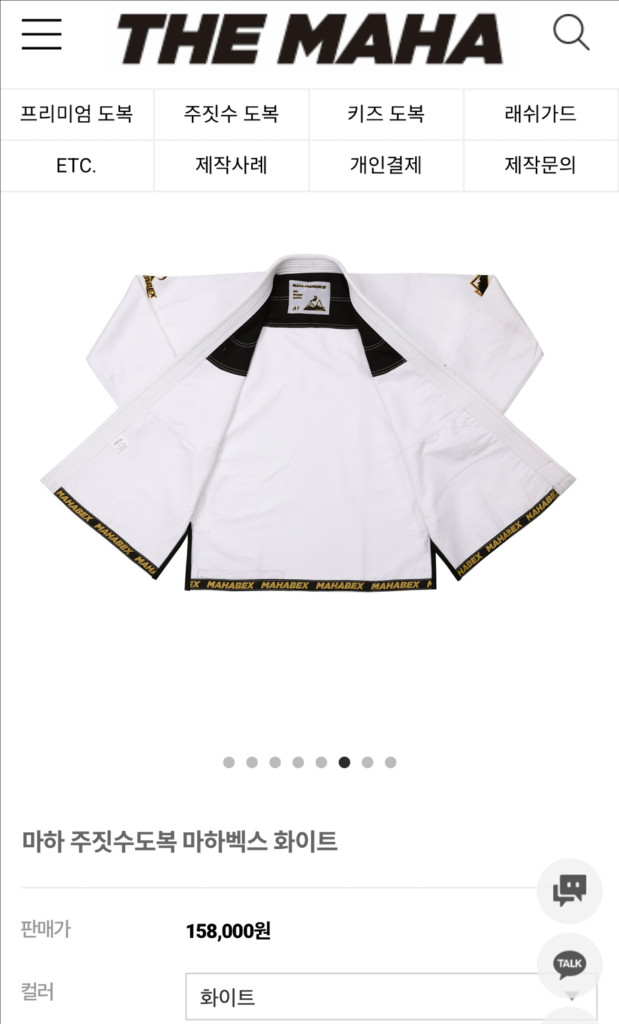Viewport: 619px width, 1024px height.
Task: Open the chat inquiry bubble button
Action: [x=570, y=890]
